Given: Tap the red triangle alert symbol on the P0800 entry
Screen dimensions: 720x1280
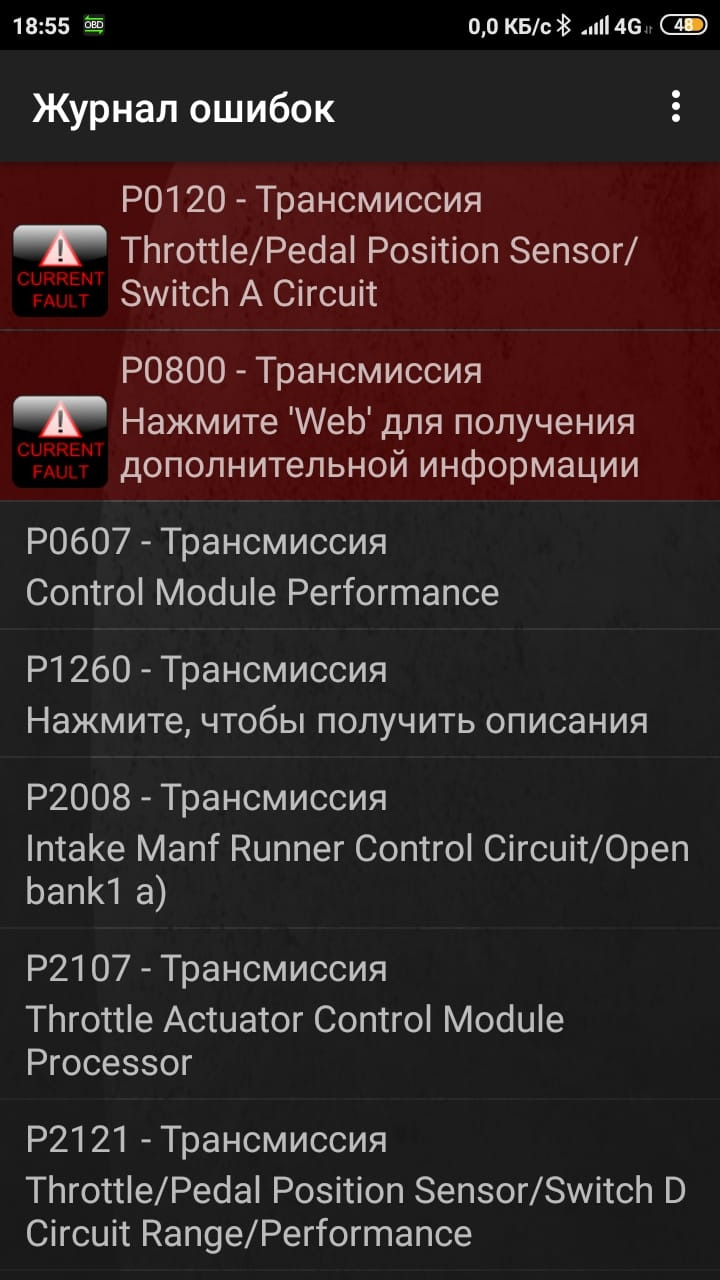Looking at the screenshot, I should pos(59,418).
